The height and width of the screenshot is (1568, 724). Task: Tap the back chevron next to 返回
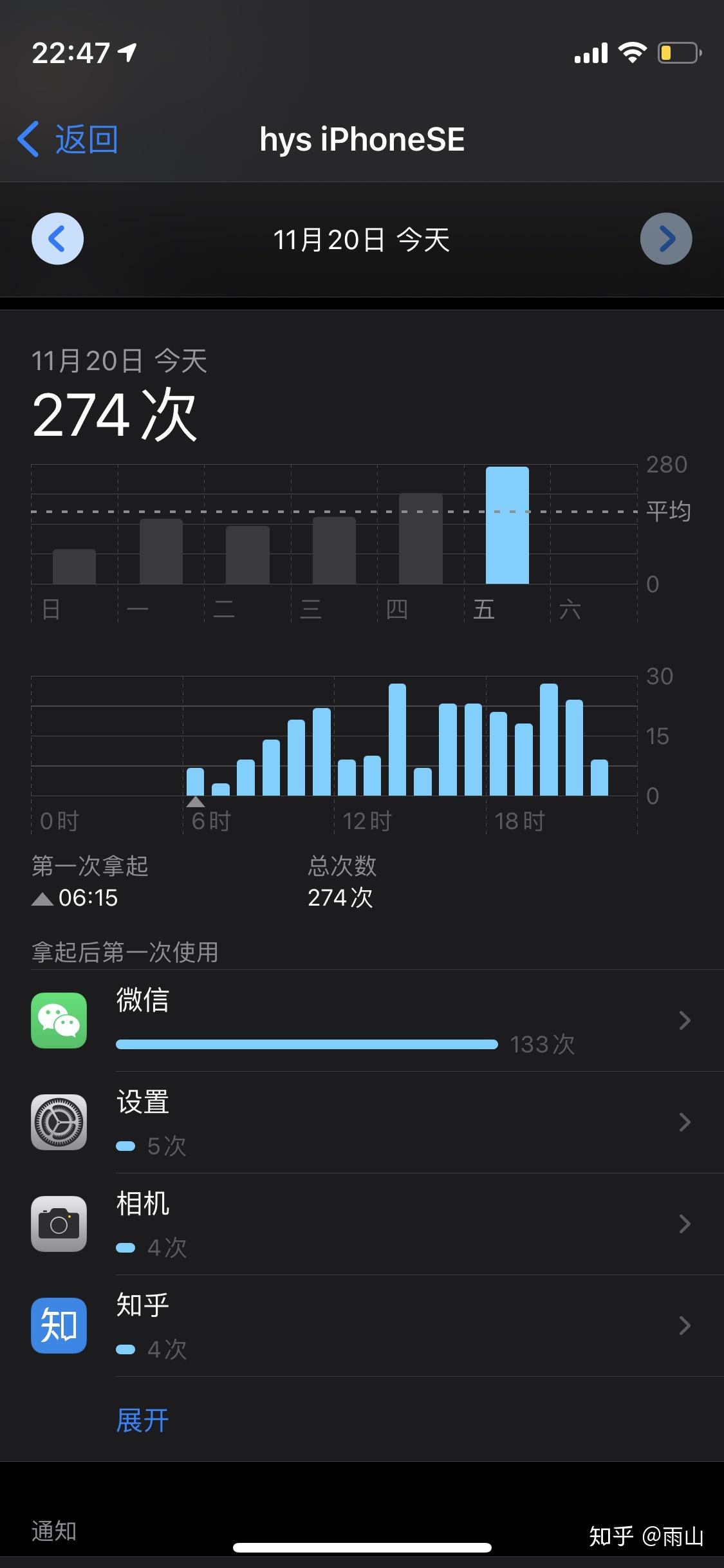[28, 138]
